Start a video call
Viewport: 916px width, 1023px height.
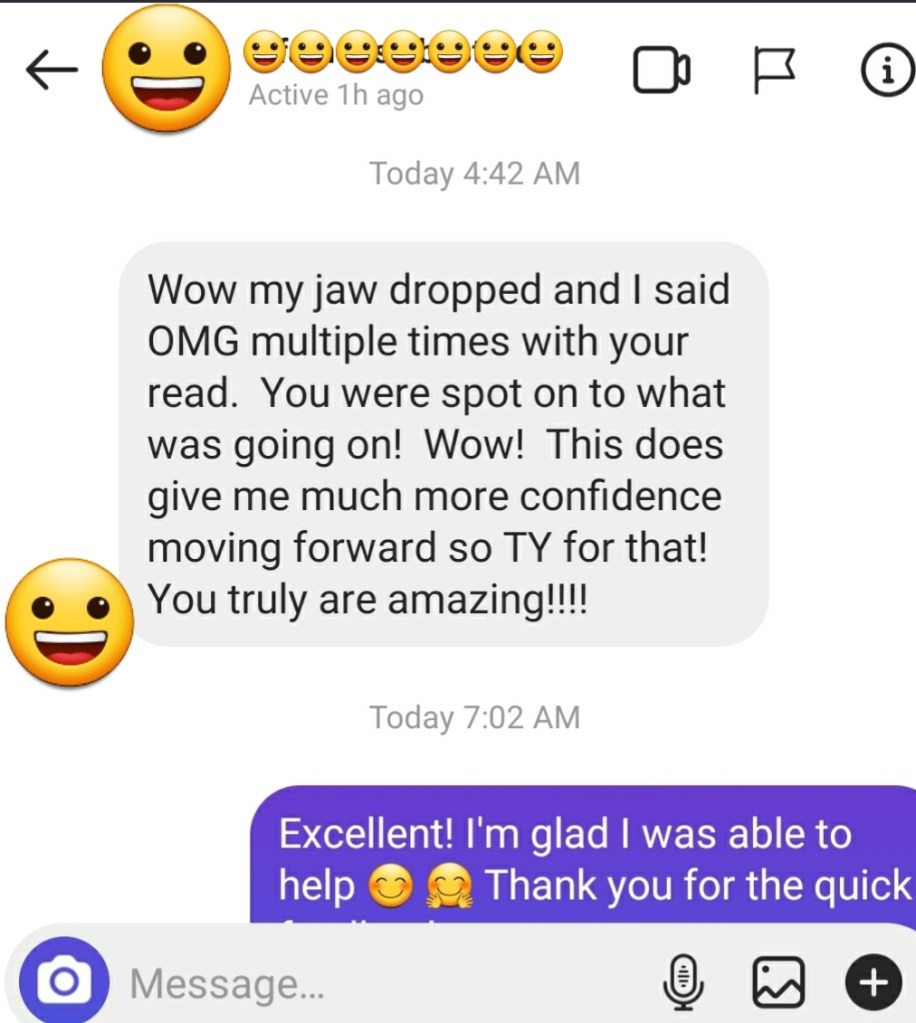click(662, 72)
